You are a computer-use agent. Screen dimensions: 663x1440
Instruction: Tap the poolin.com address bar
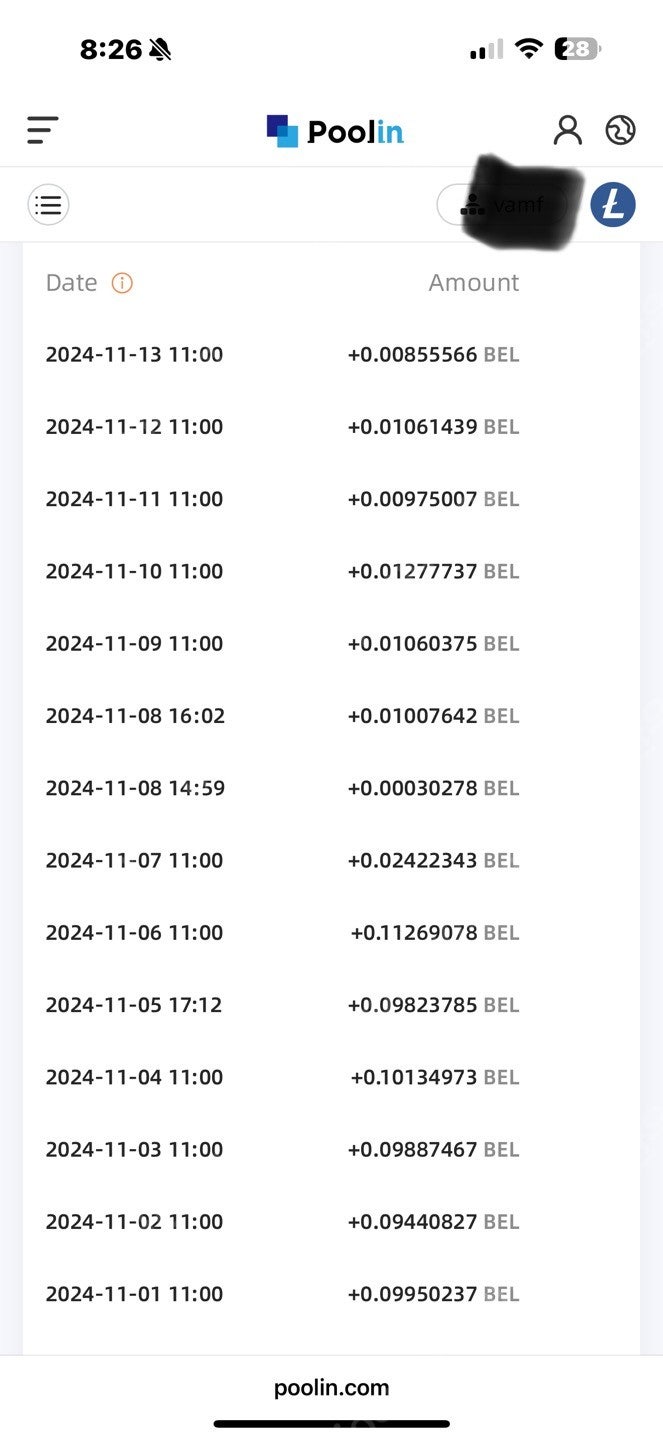[x=331, y=1387]
